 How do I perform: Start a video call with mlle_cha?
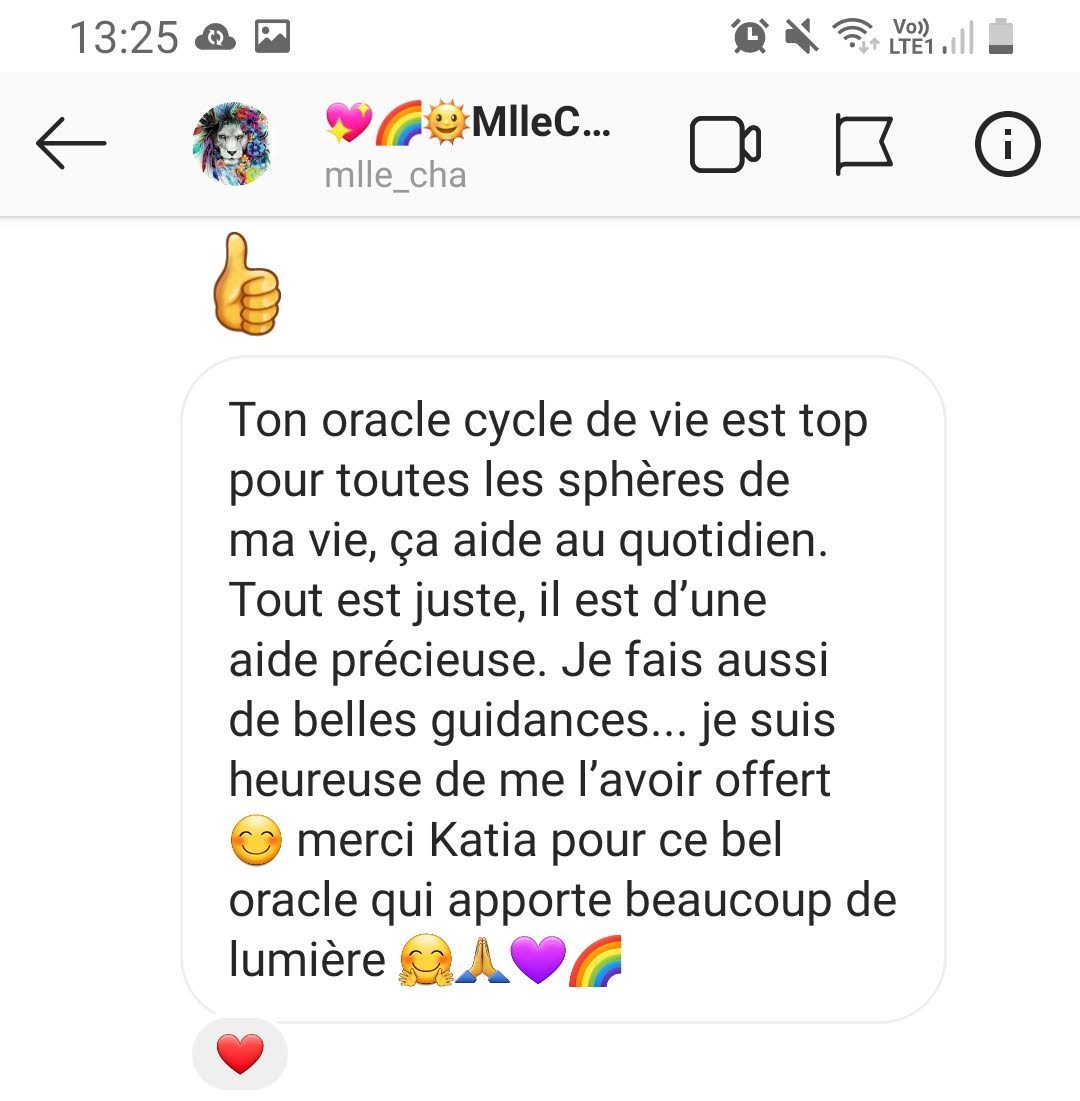[x=725, y=145]
